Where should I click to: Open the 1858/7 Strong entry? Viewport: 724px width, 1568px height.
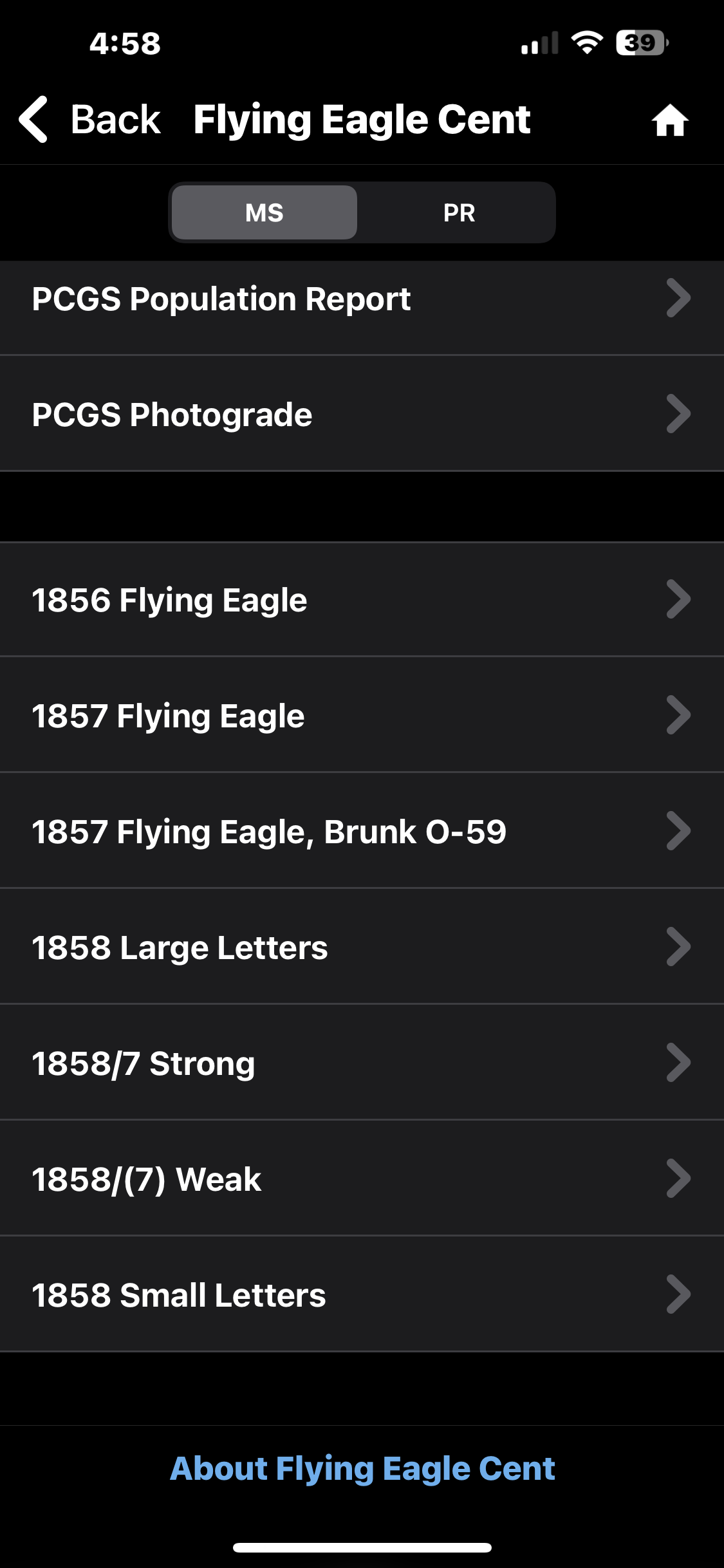coord(362,1063)
